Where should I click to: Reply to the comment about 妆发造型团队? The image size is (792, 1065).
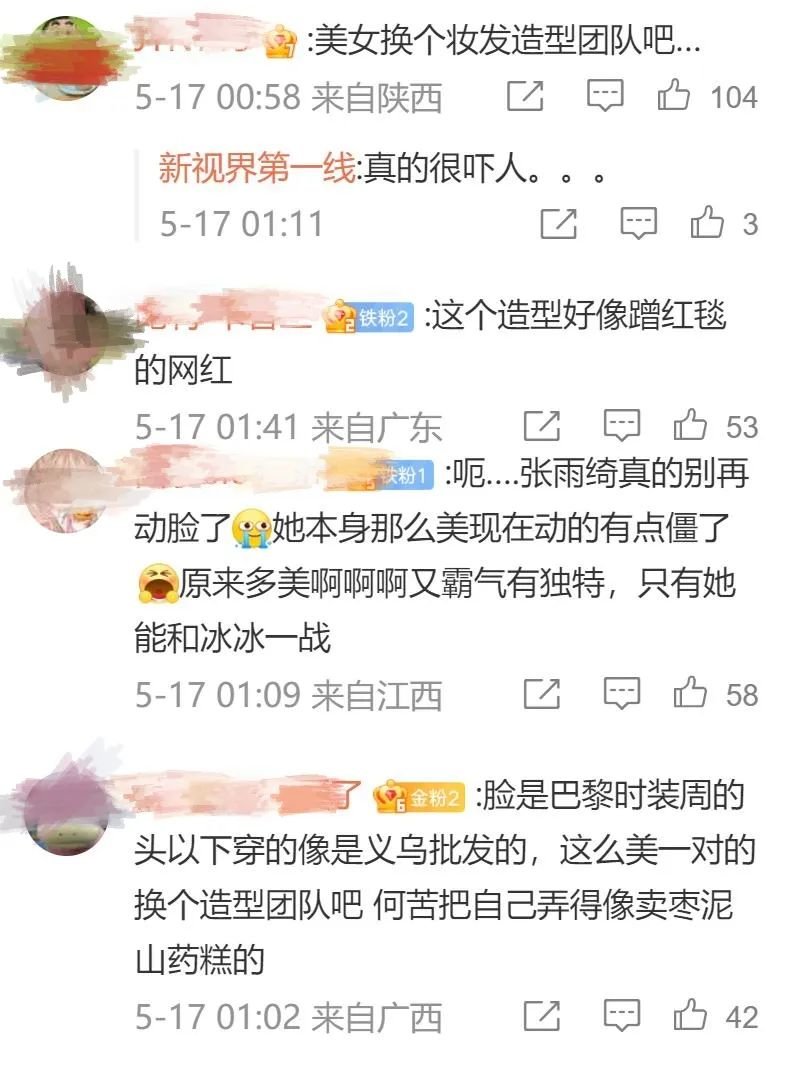point(603,96)
